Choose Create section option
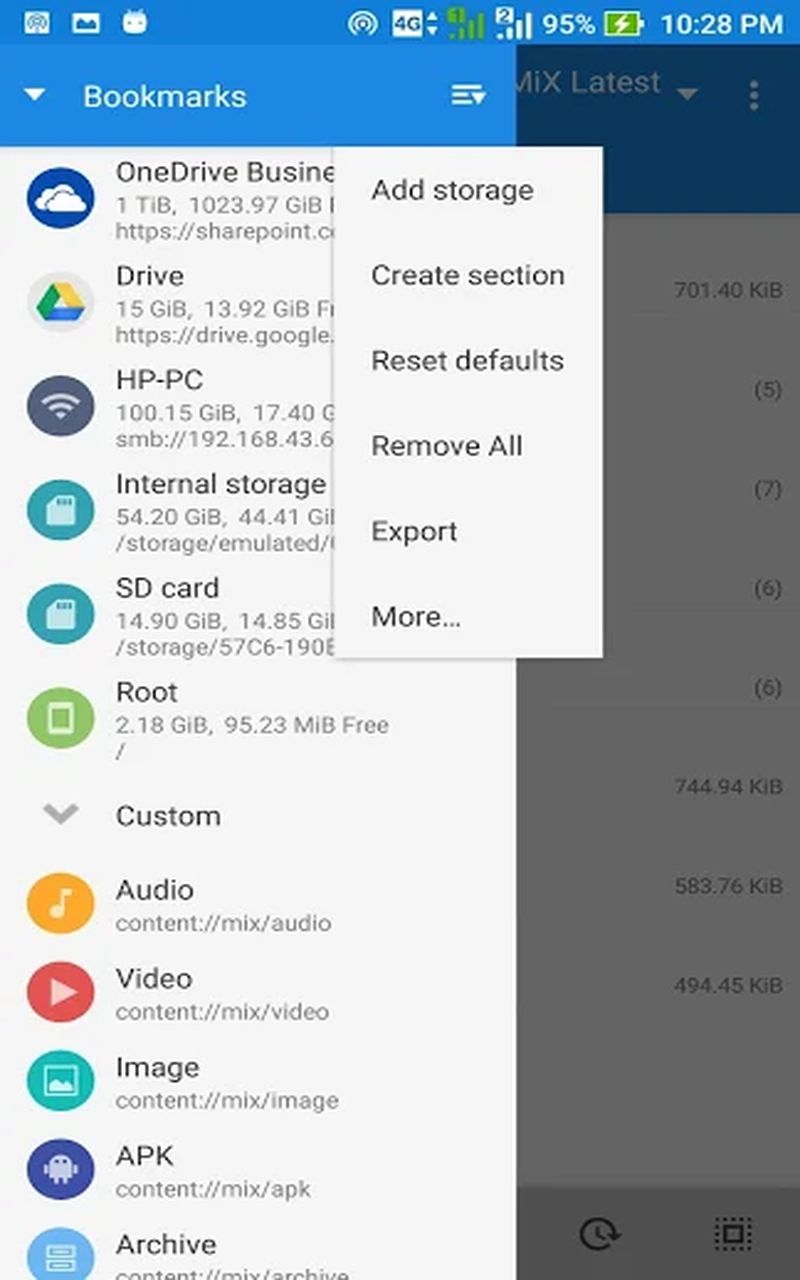 [x=467, y=275]
